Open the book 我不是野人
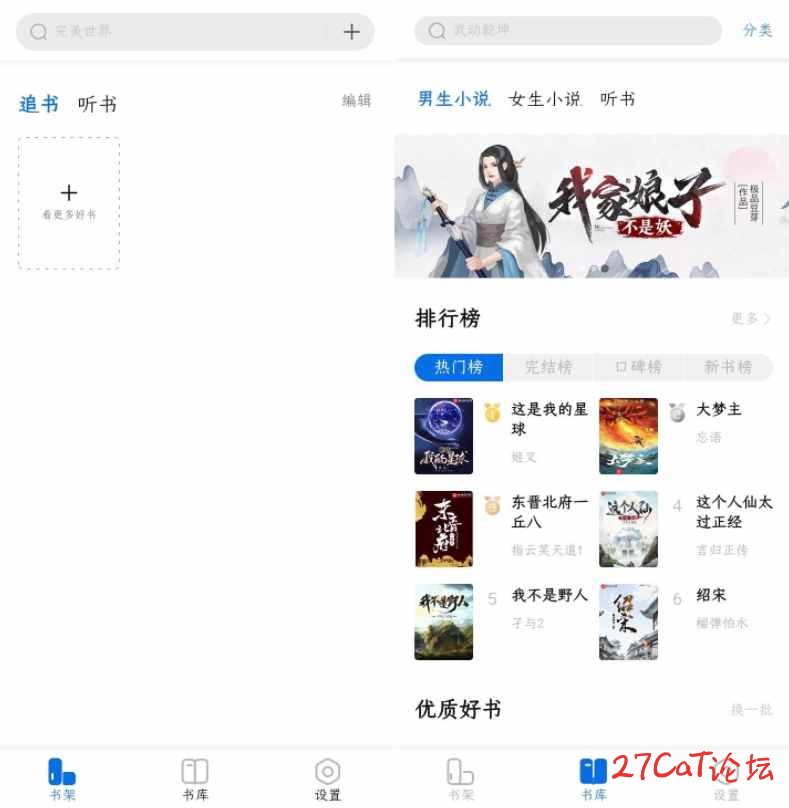The image size is (789, 808). [x=548, y=596]
